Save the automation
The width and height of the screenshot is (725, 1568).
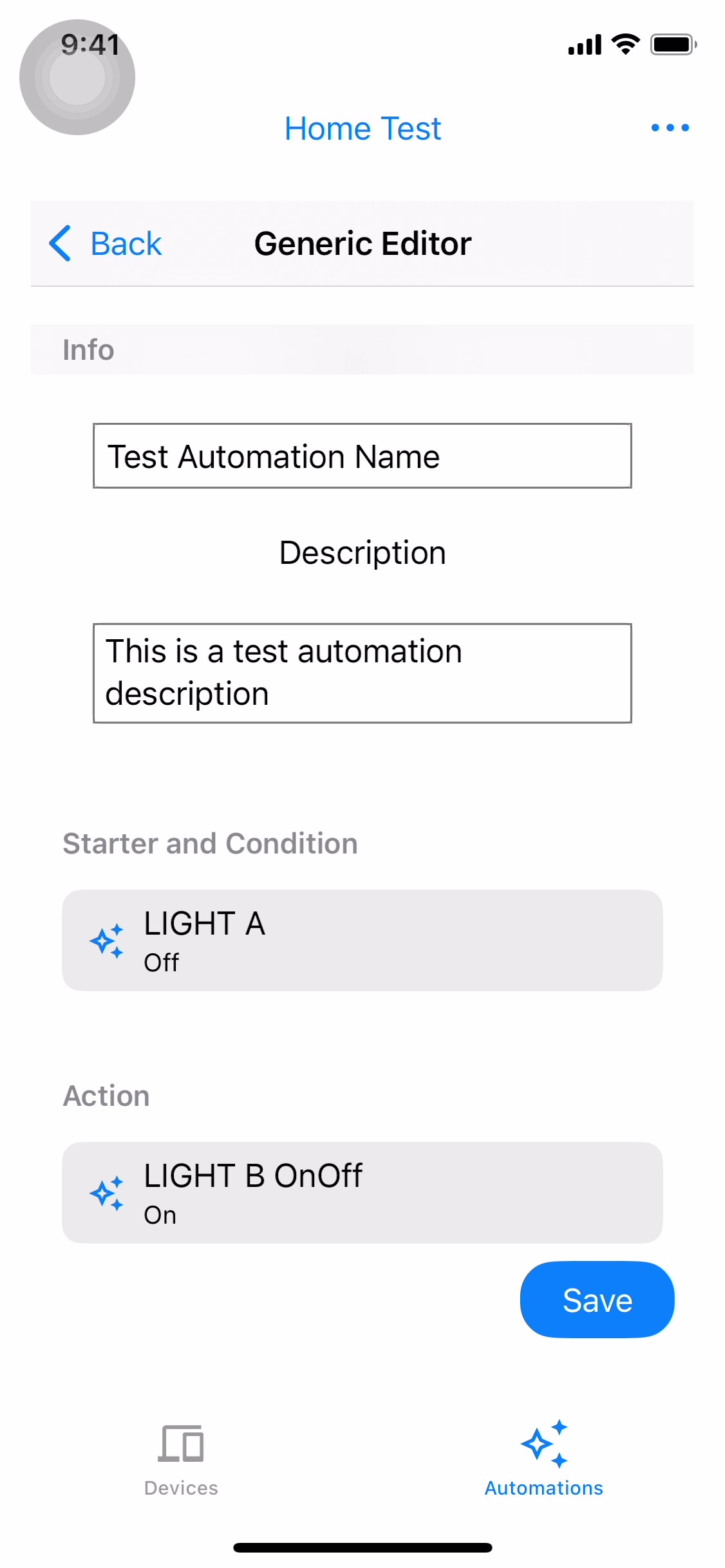tap(597, 1300)
